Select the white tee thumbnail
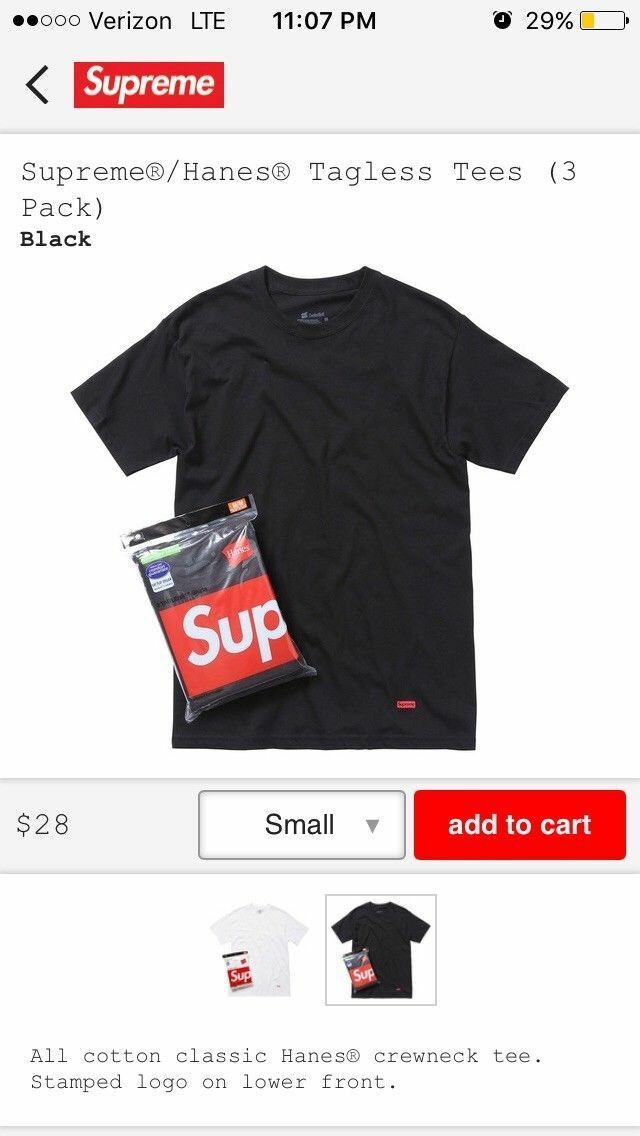Screen dimensions: 640x1136 point(258,950)
